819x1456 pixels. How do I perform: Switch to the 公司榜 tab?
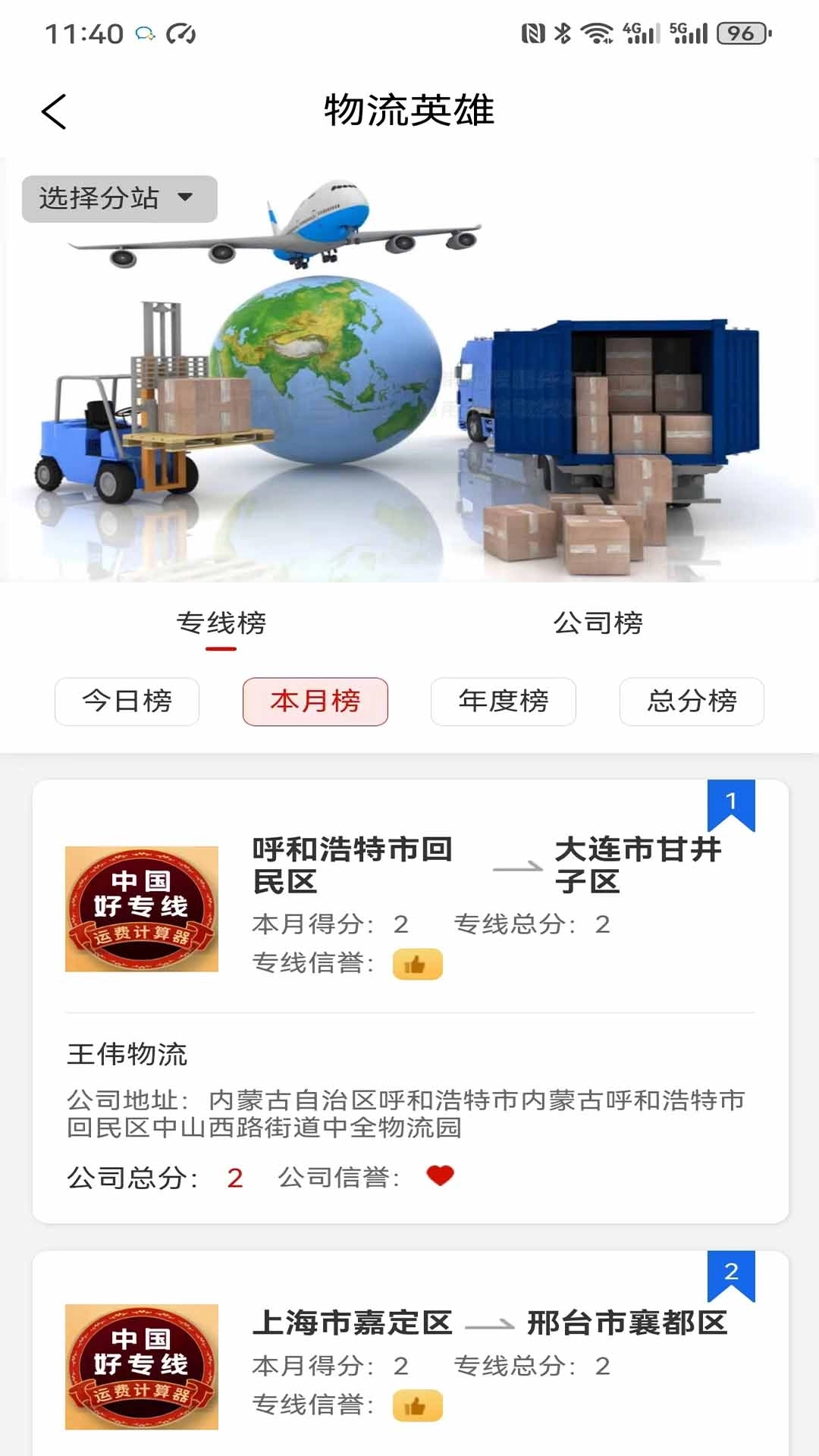[x=599, y=623]
